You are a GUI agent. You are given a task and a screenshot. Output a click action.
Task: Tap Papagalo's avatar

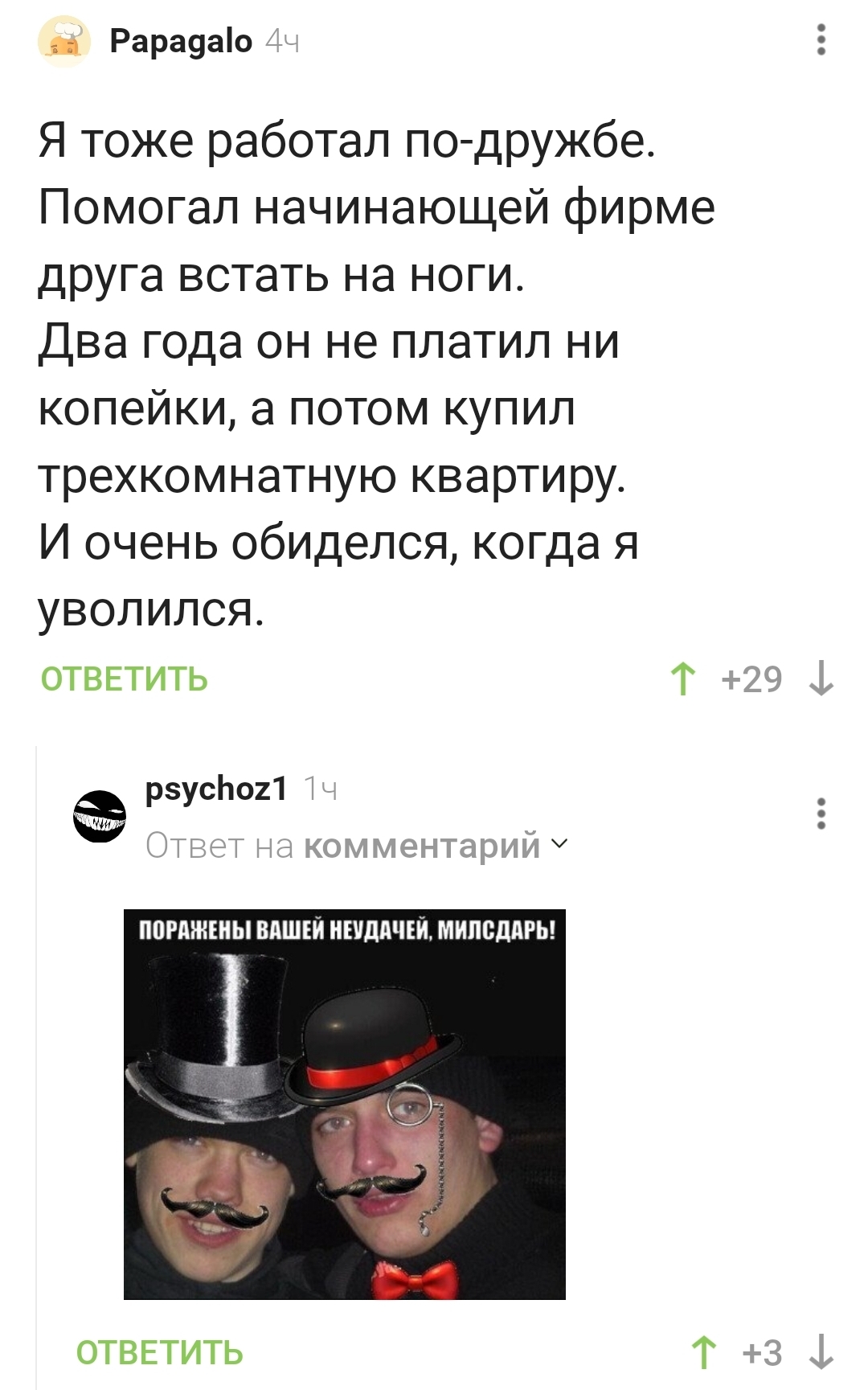point(63,41)
